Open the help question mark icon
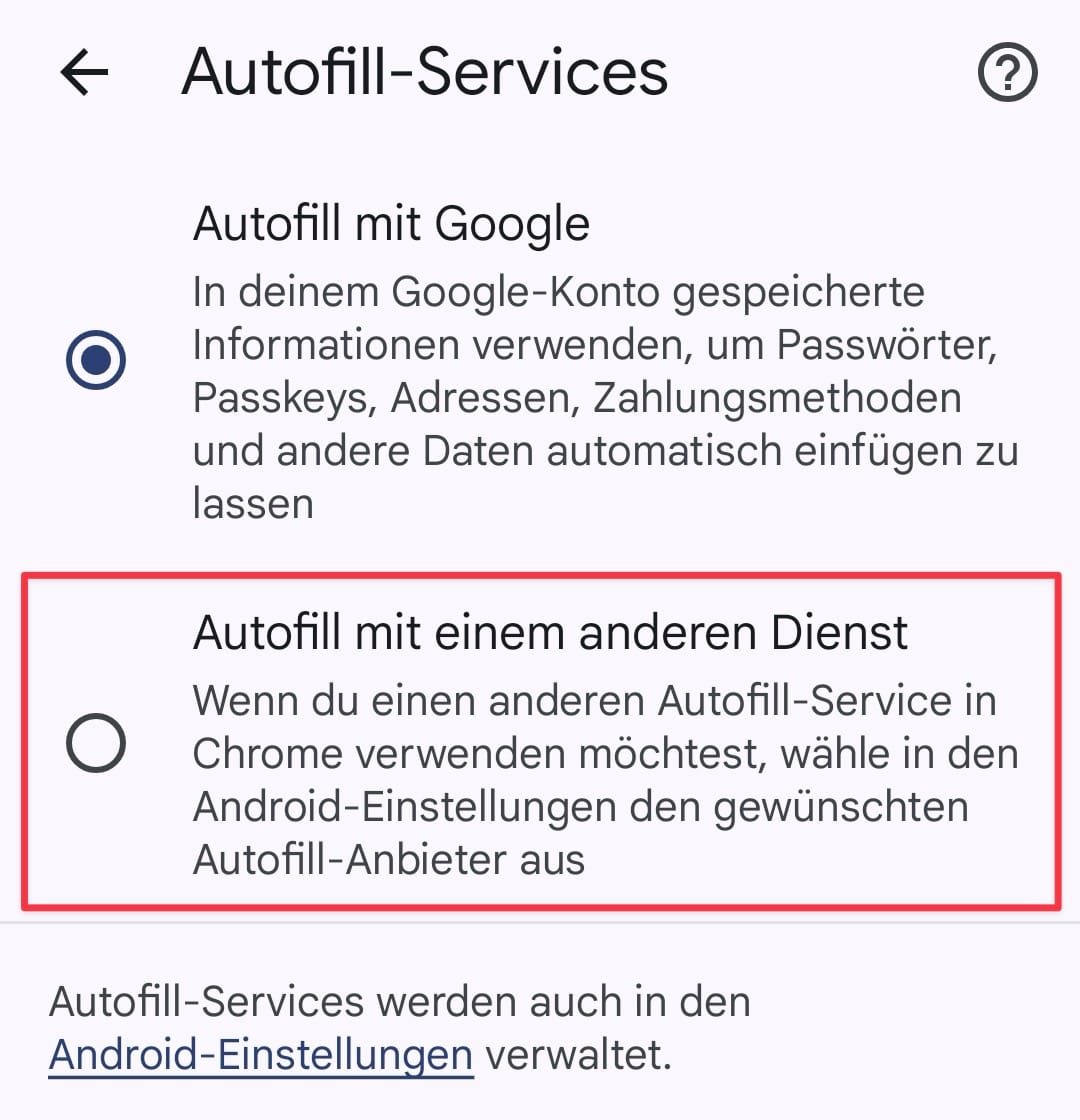Image resolution: width=1080 pixels, height=1120 pixels. coord(1007,73)
